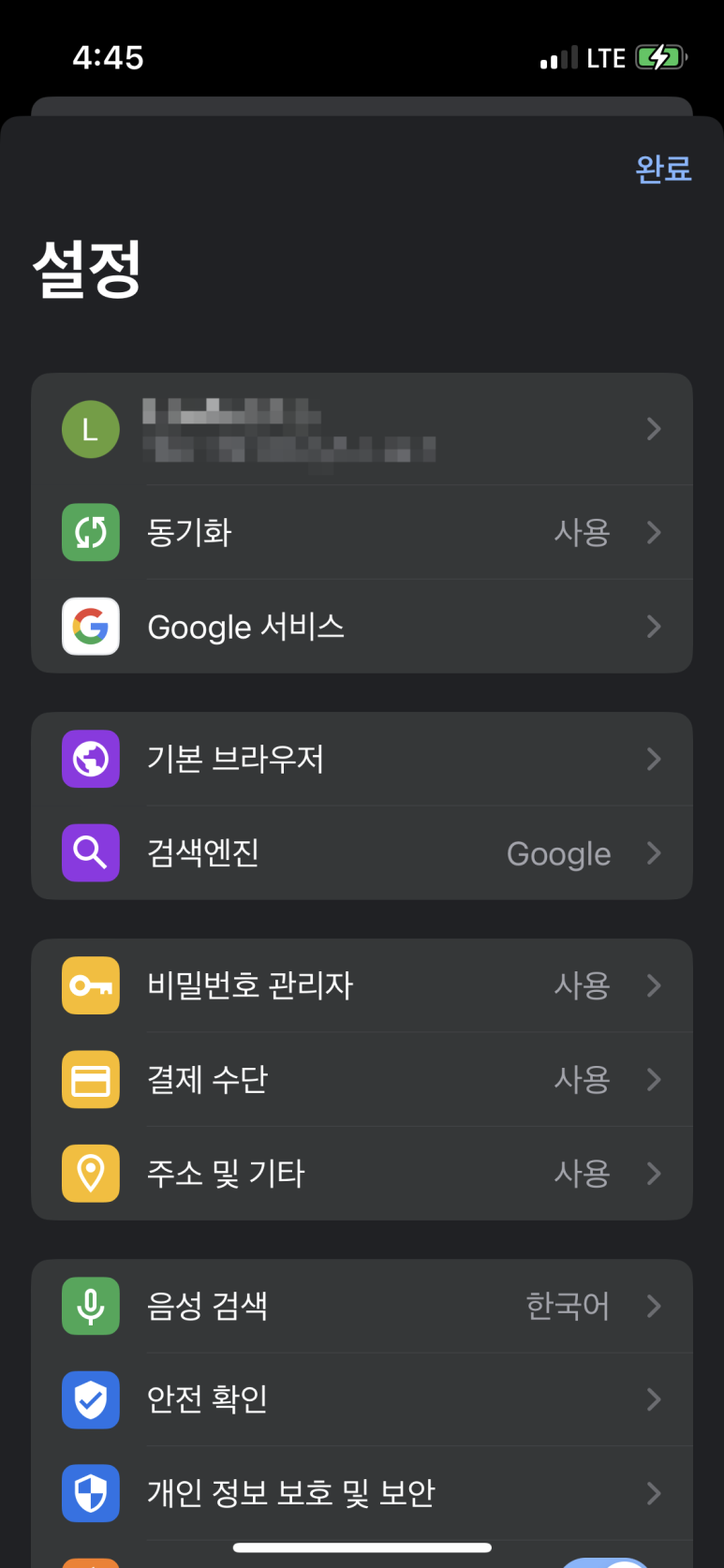Viewport: 724px width, 1568px height.
Task: Open 안전 확인
Action: pos(362,1399)
